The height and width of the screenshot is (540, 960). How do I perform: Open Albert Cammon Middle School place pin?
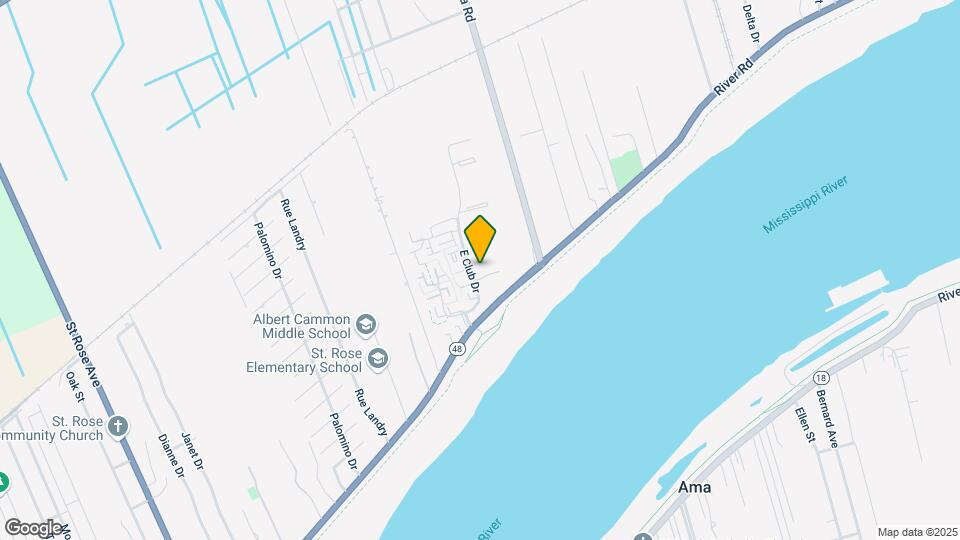pos(366,324)
